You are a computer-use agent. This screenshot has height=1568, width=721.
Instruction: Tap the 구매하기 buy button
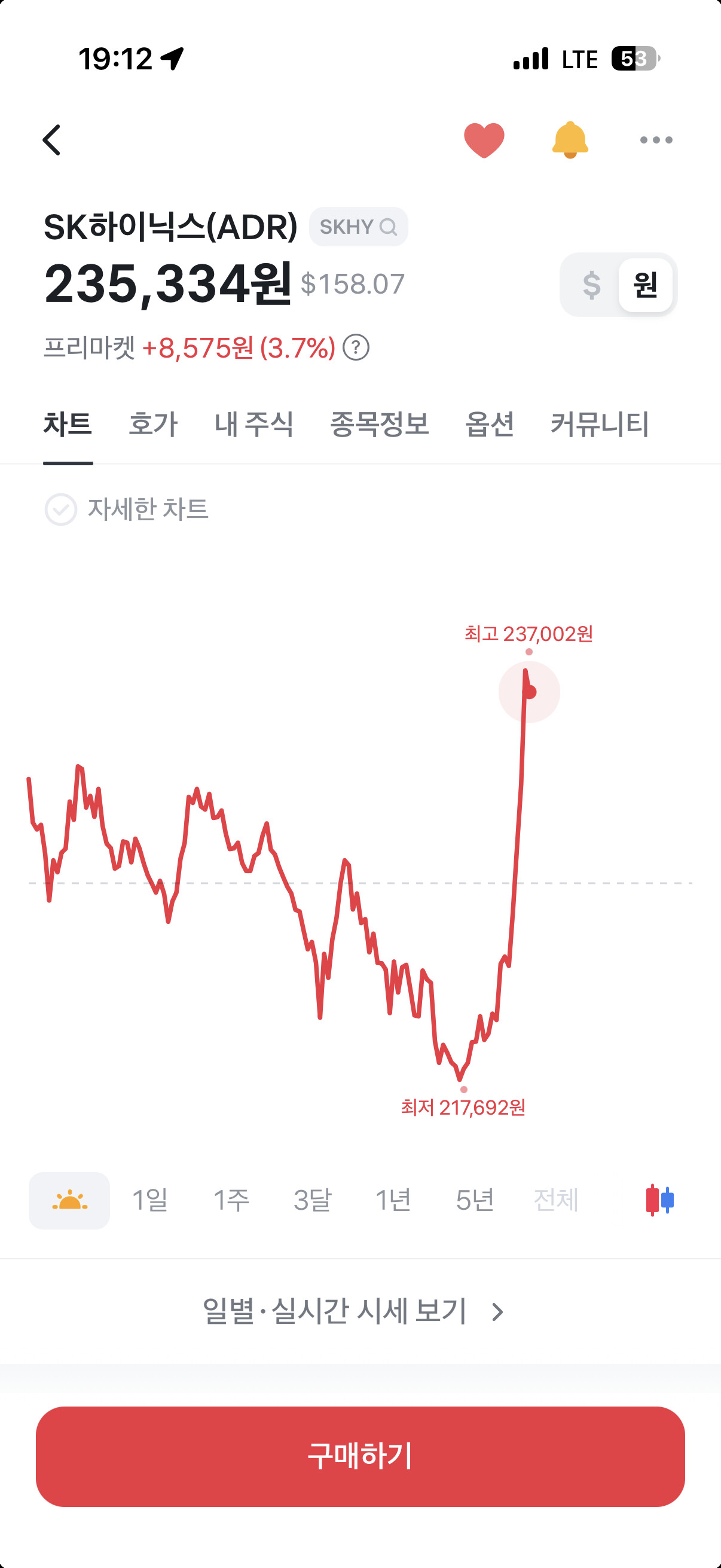coord(360,1457)
